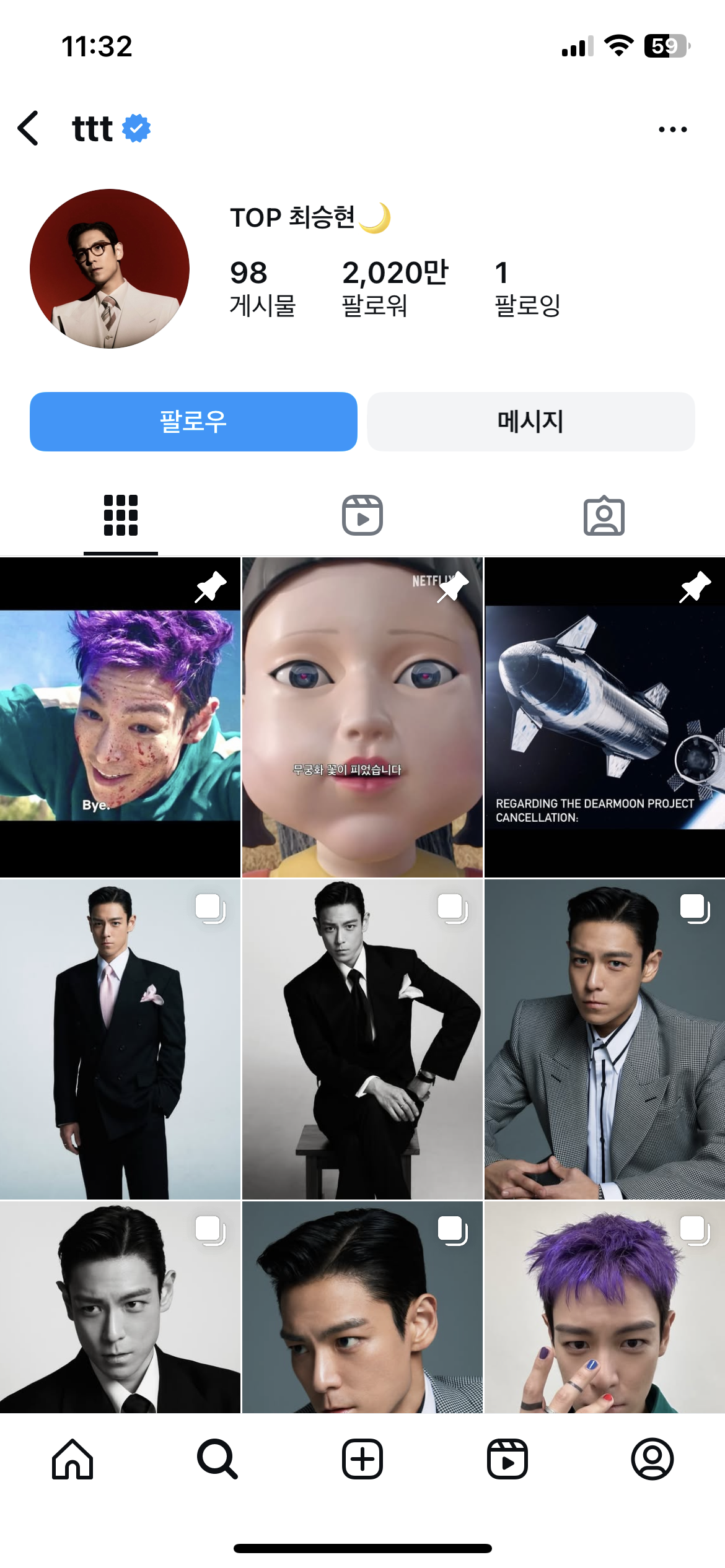
Task: Switch to the posts grid tab
Action: (x=121, y=515)
